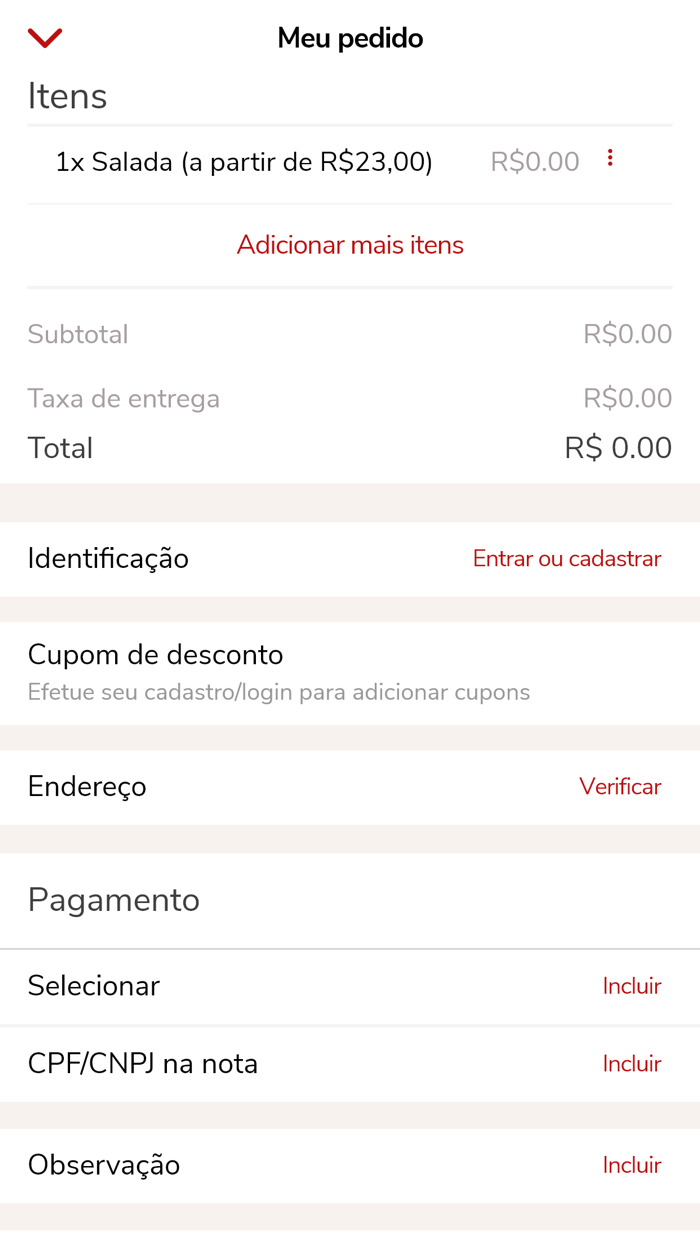700x1244 pixels.
Task: Tap Adicionar mais itens
Action: tap(350, 245)
